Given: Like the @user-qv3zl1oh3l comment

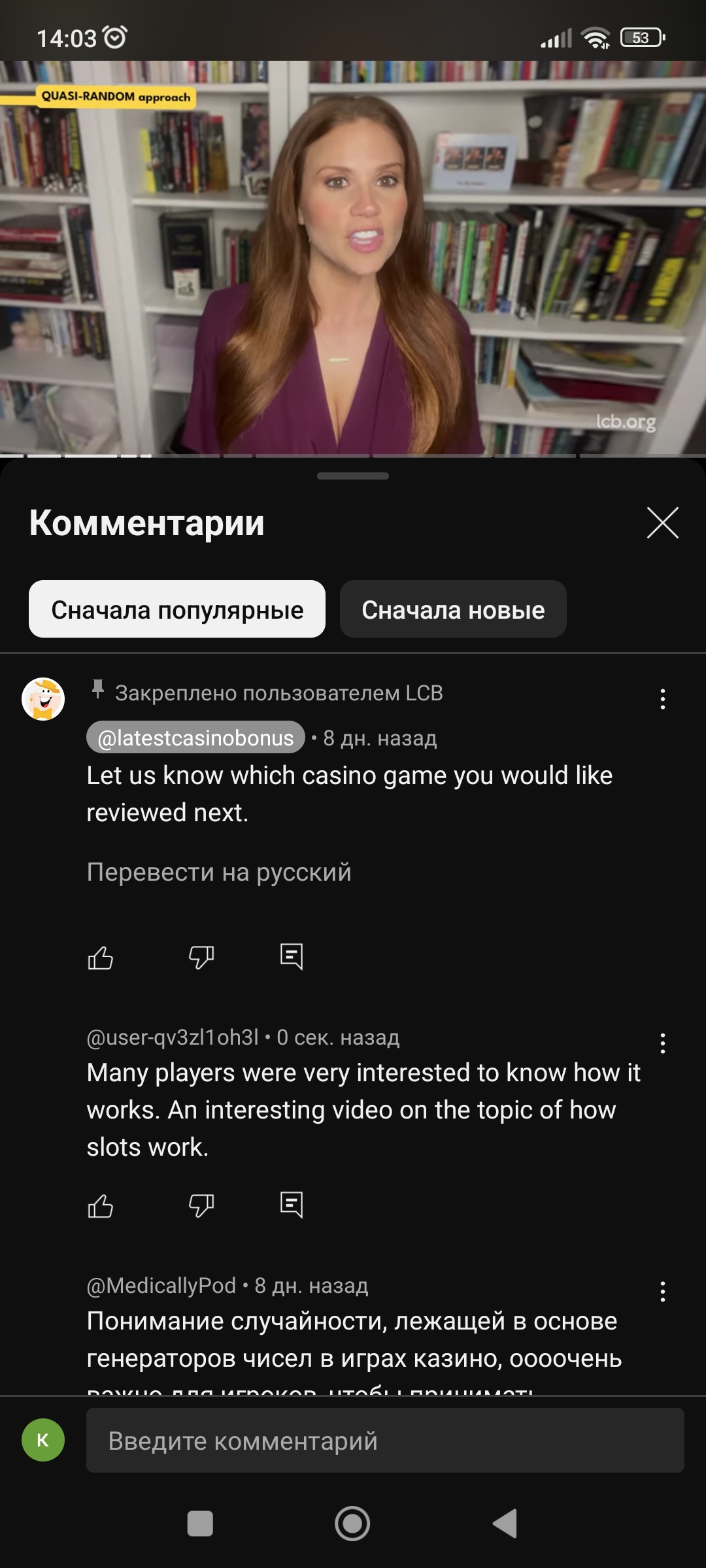Looking at the screenshot, I should point(101,1206).
